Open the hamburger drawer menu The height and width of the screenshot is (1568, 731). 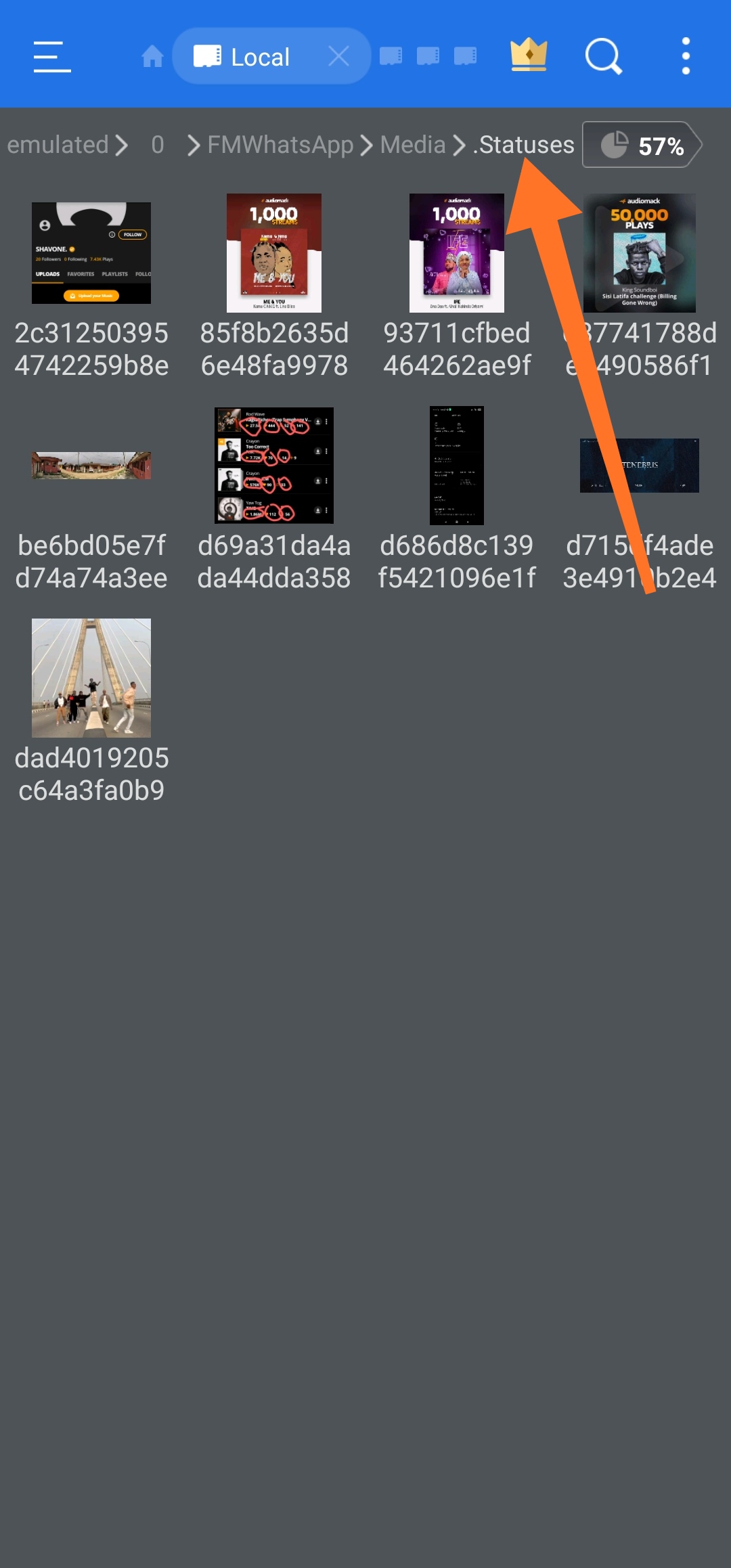pos(52,56)
